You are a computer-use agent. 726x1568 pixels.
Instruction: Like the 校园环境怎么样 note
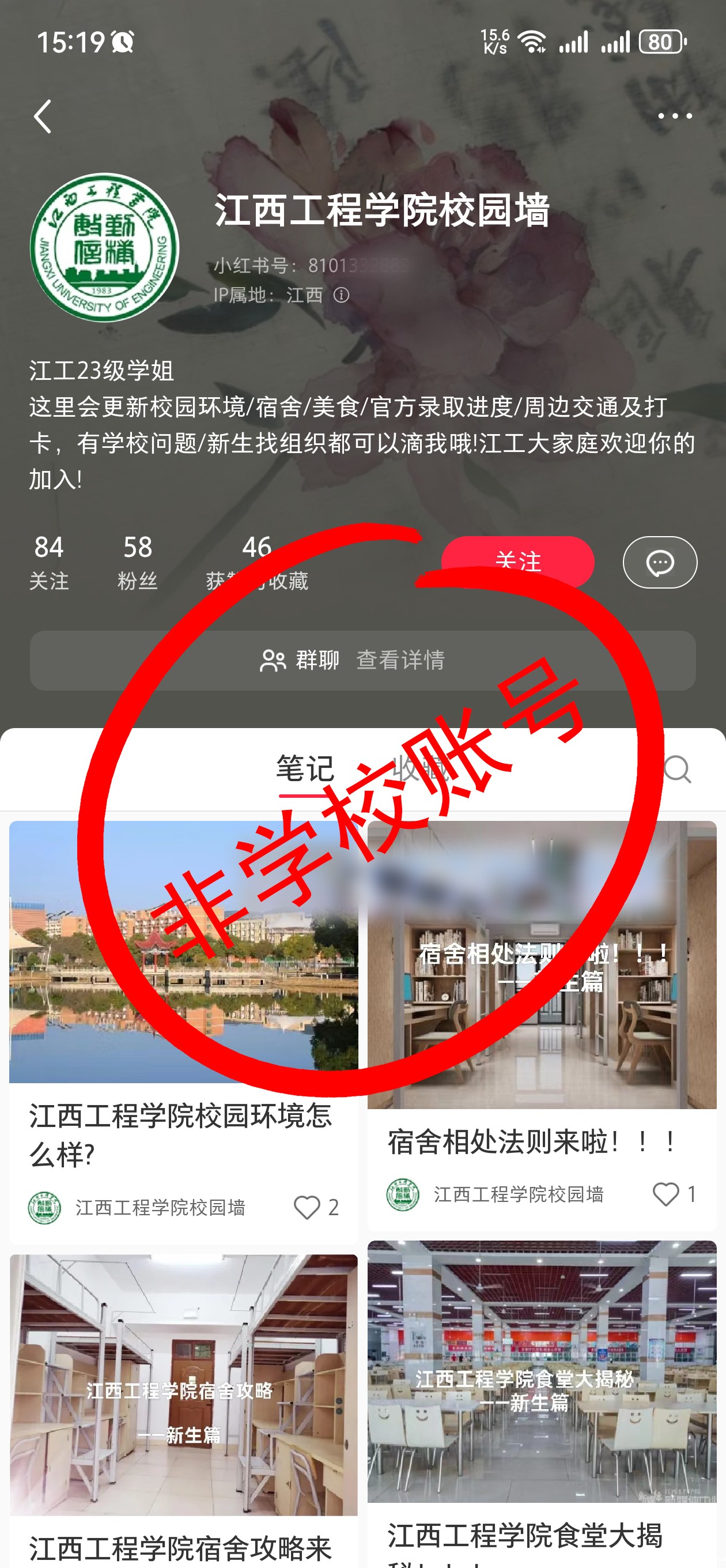point(307,1207)
